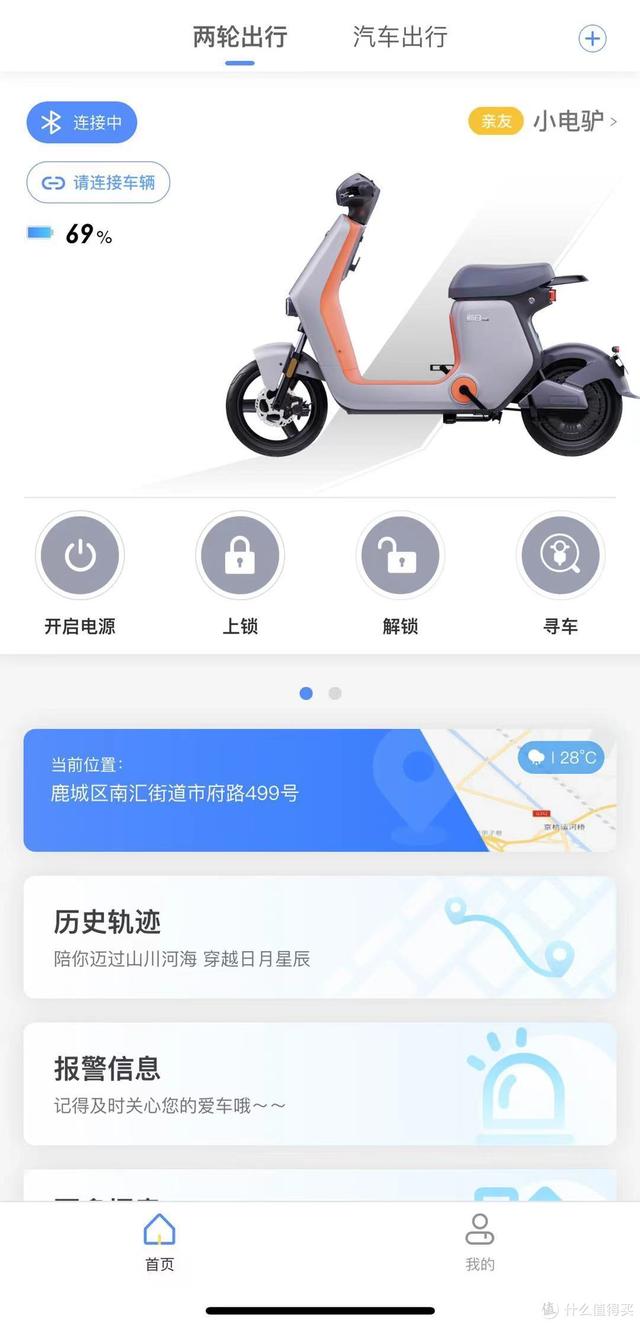View 报警信息 alarm messages

point(319,1084)
